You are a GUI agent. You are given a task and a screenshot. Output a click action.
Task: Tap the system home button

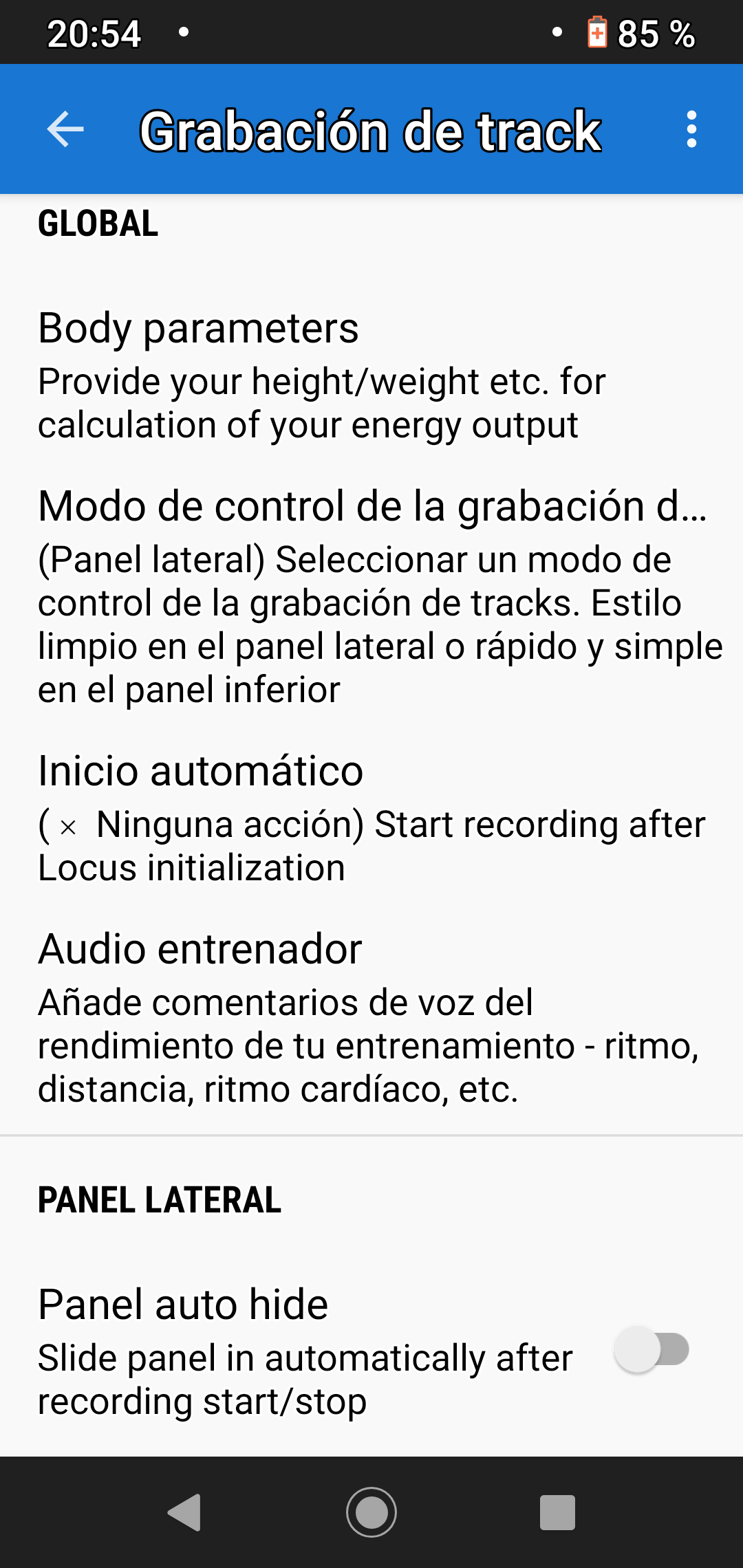(371, 1512)
